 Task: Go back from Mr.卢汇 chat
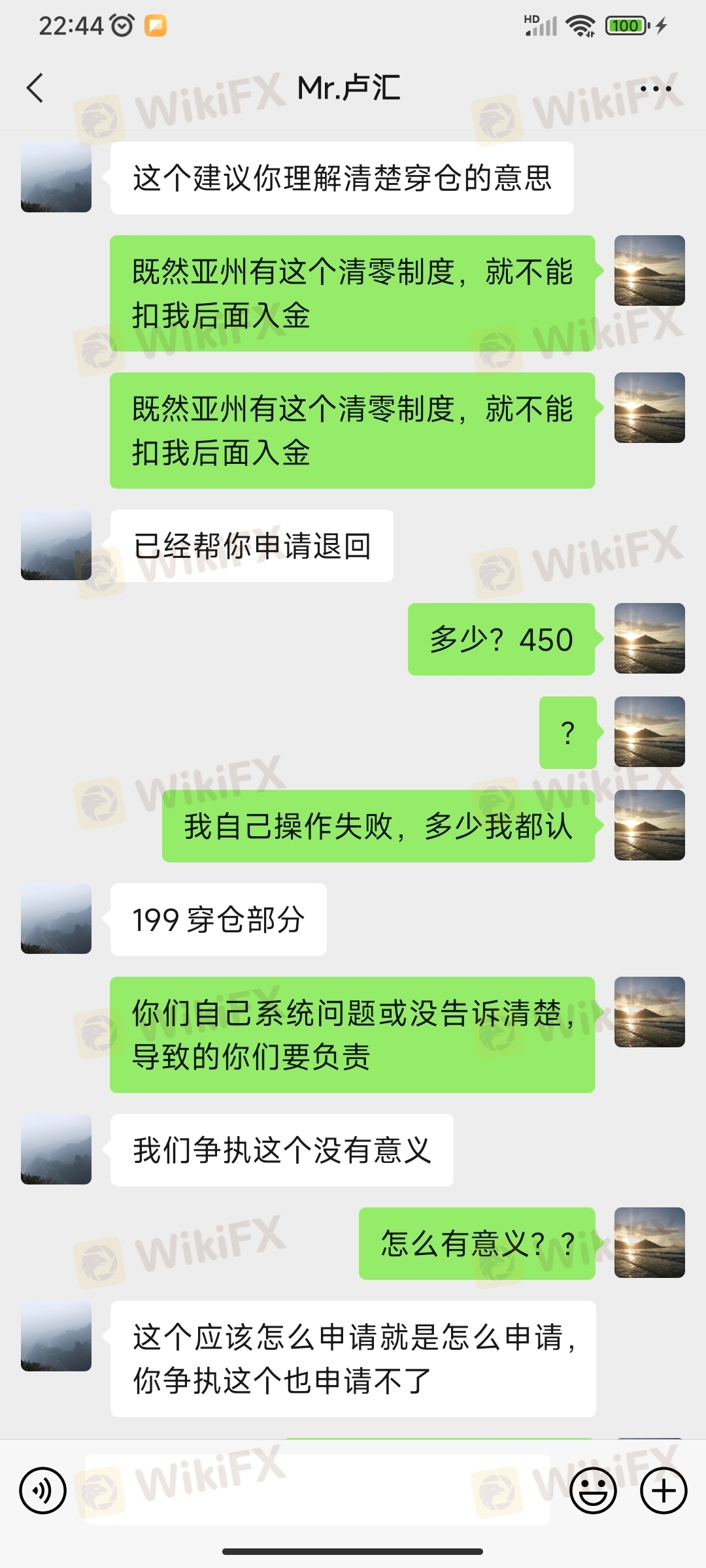35,88
